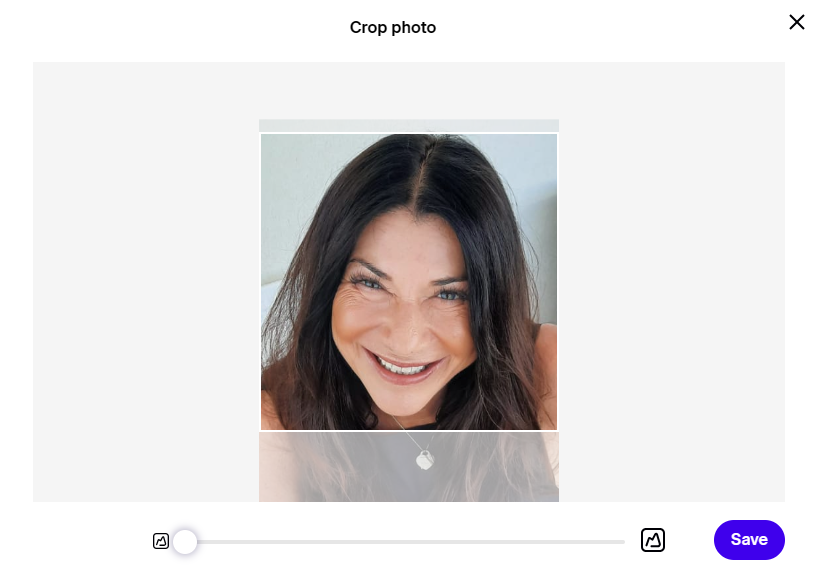Tap the large image zoom-in icon
Viewport: 822px width, 566px height.
pyautogui.click(x=653, y=541)
